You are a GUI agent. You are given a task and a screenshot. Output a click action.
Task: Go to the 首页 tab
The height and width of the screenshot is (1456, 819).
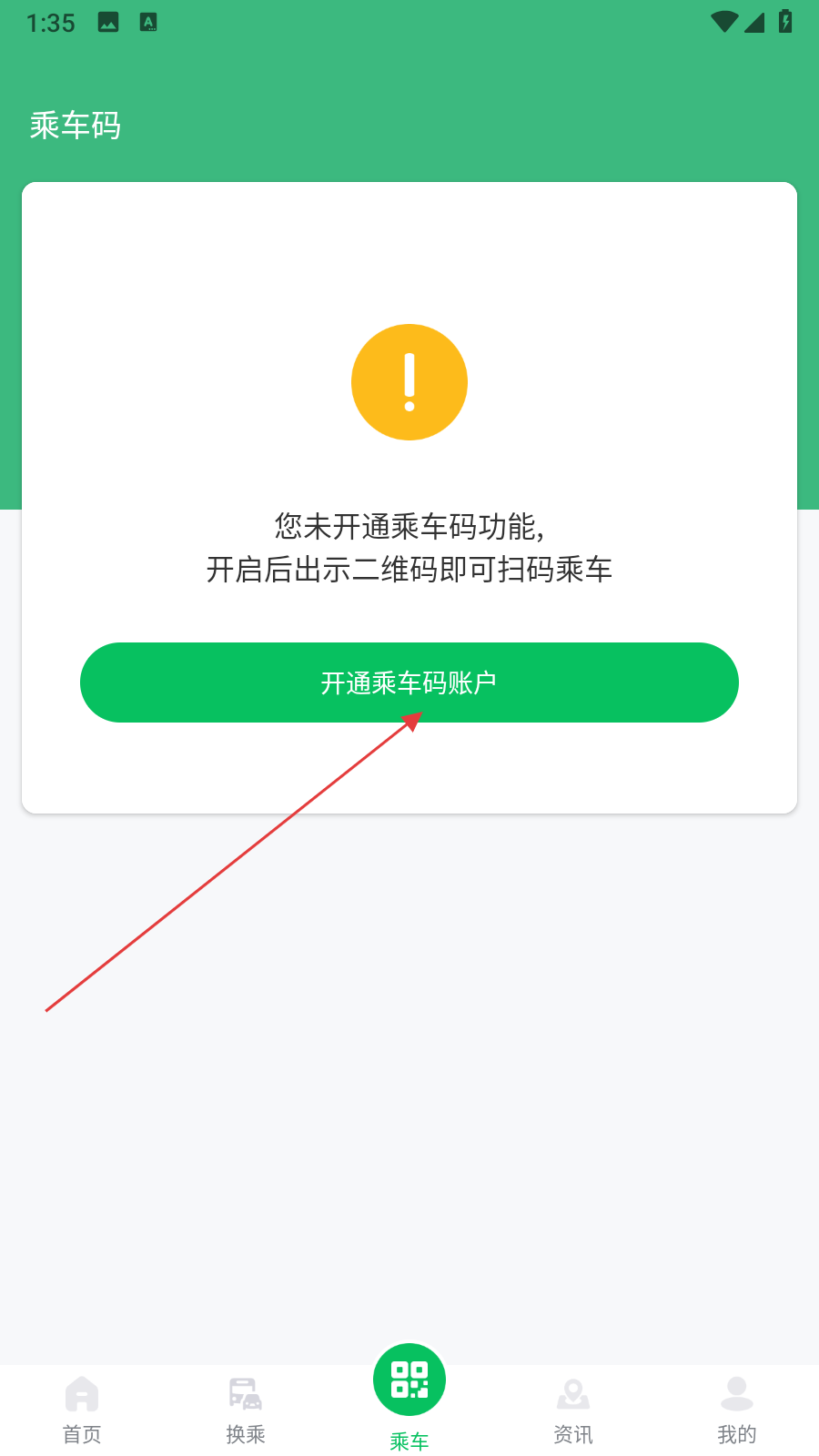click(x=82, y=1410)
